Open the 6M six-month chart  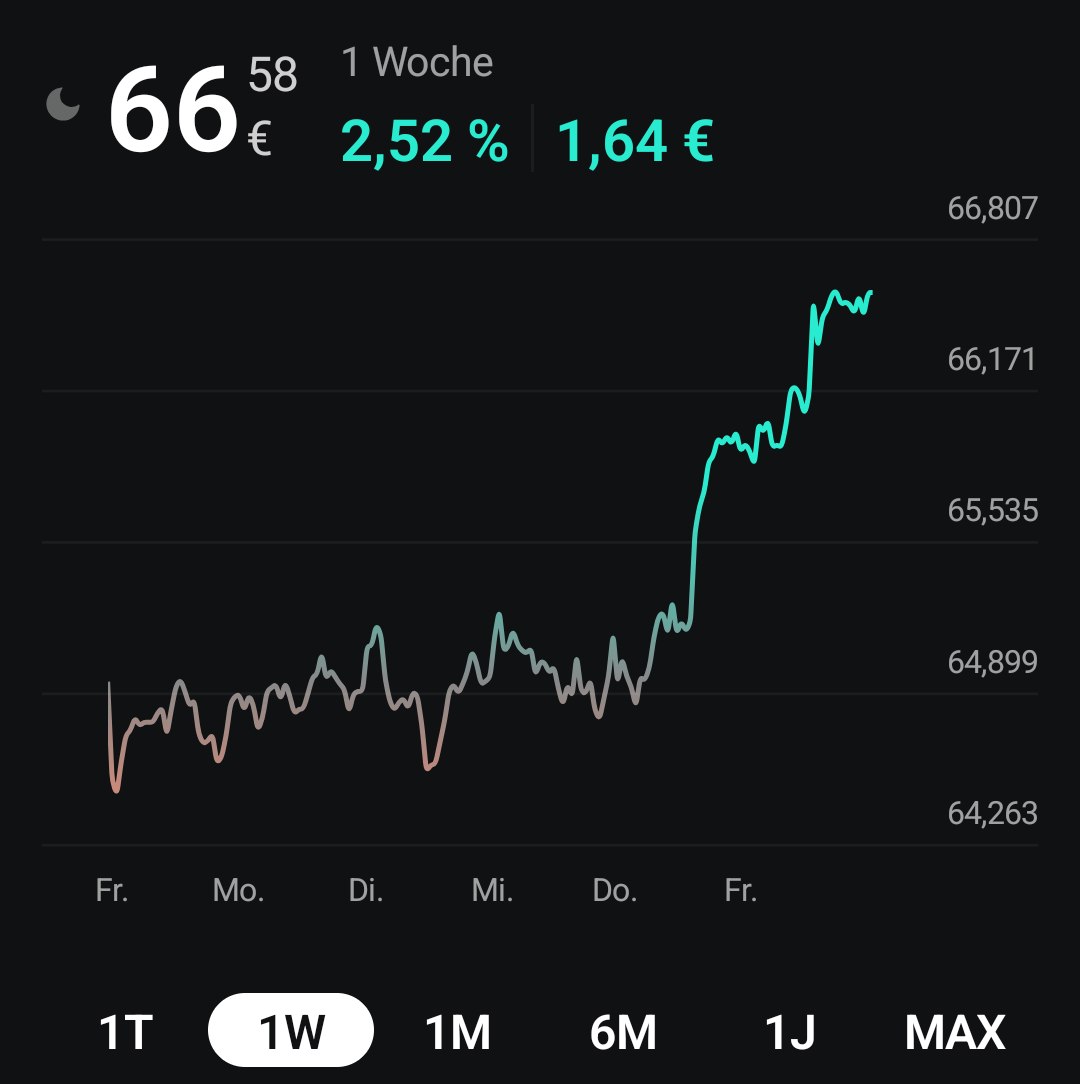(x=621, y=1030)
